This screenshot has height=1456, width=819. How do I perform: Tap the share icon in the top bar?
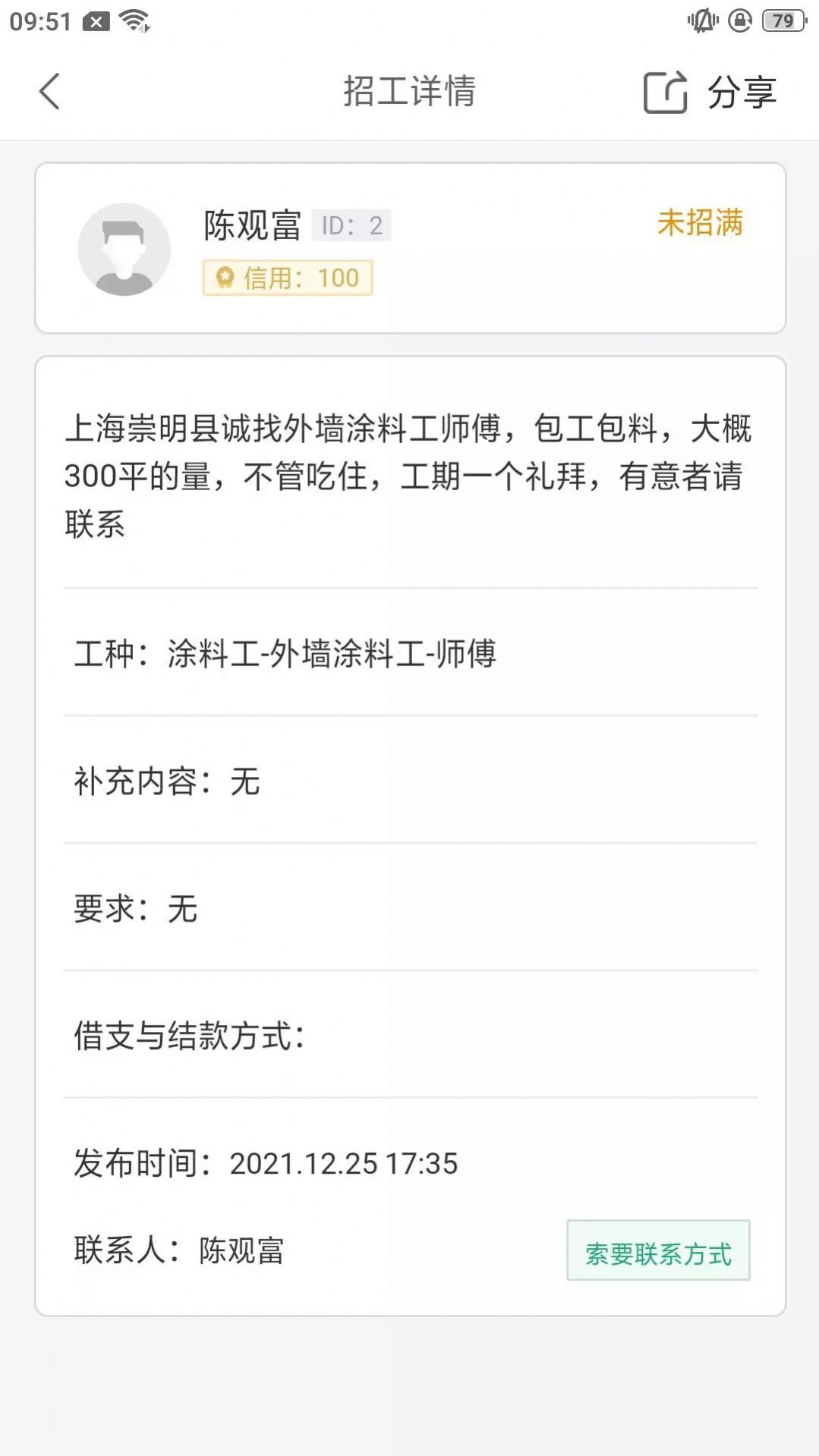pos(664,93)
